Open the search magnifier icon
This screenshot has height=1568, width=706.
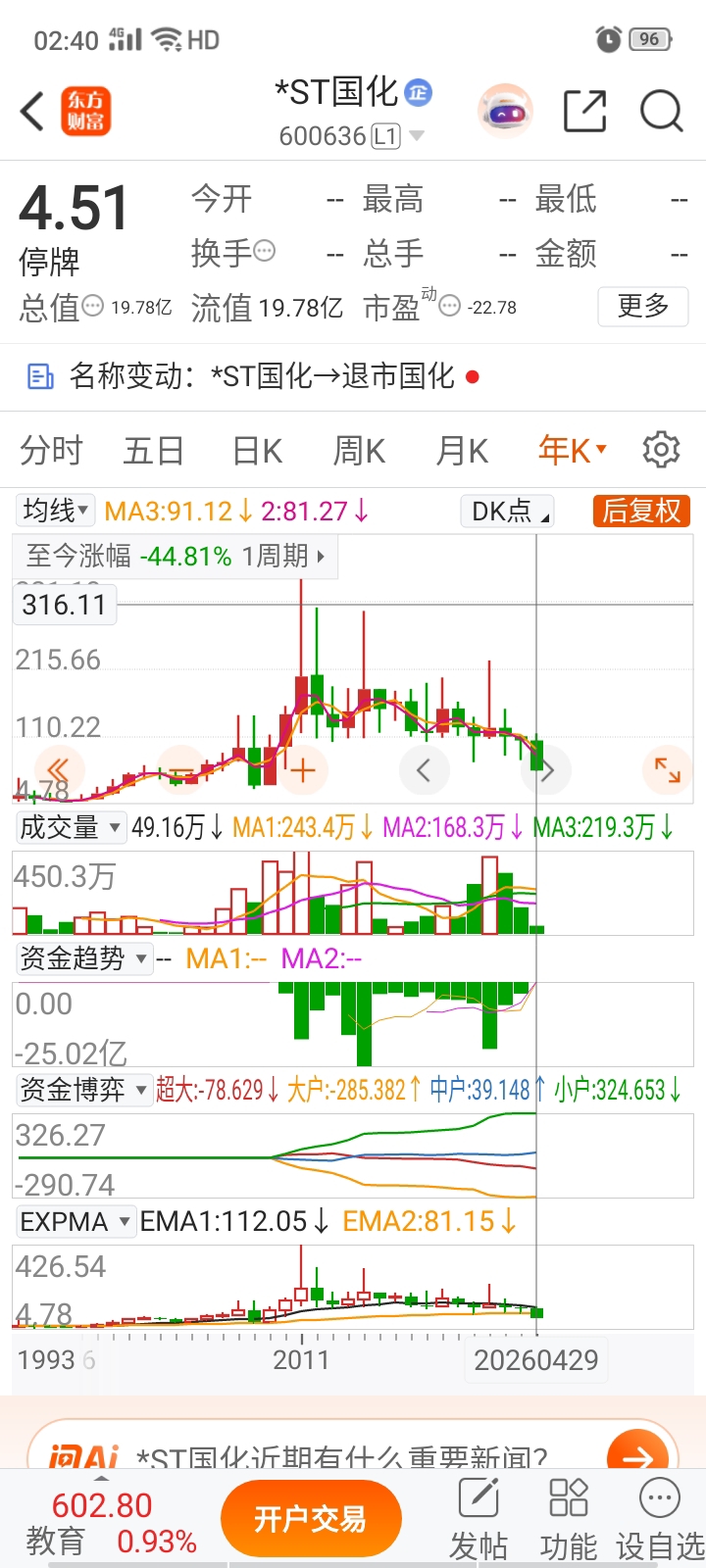pos(662,111)
